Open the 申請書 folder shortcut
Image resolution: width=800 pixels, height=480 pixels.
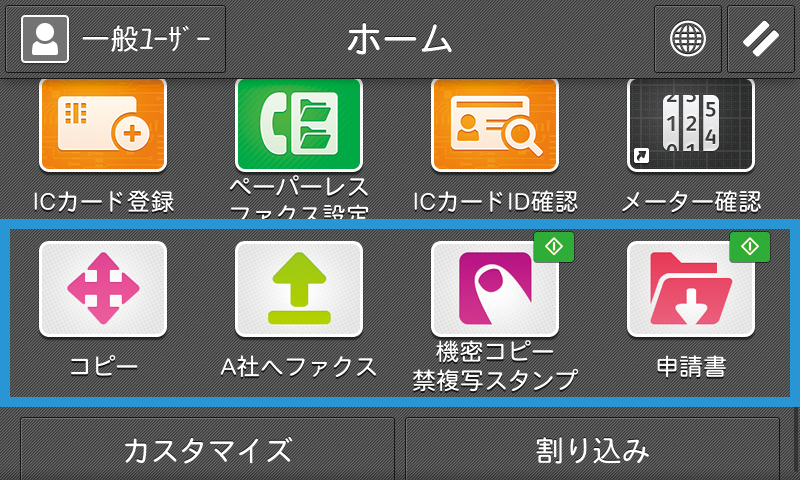691,290
